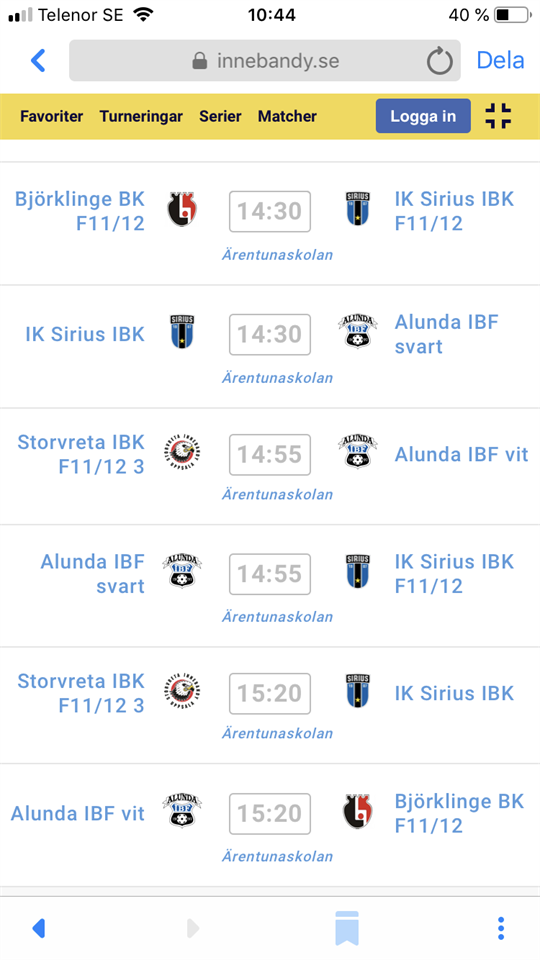Tap the Logga in button
540x960 pixels.
click(423, 116)
